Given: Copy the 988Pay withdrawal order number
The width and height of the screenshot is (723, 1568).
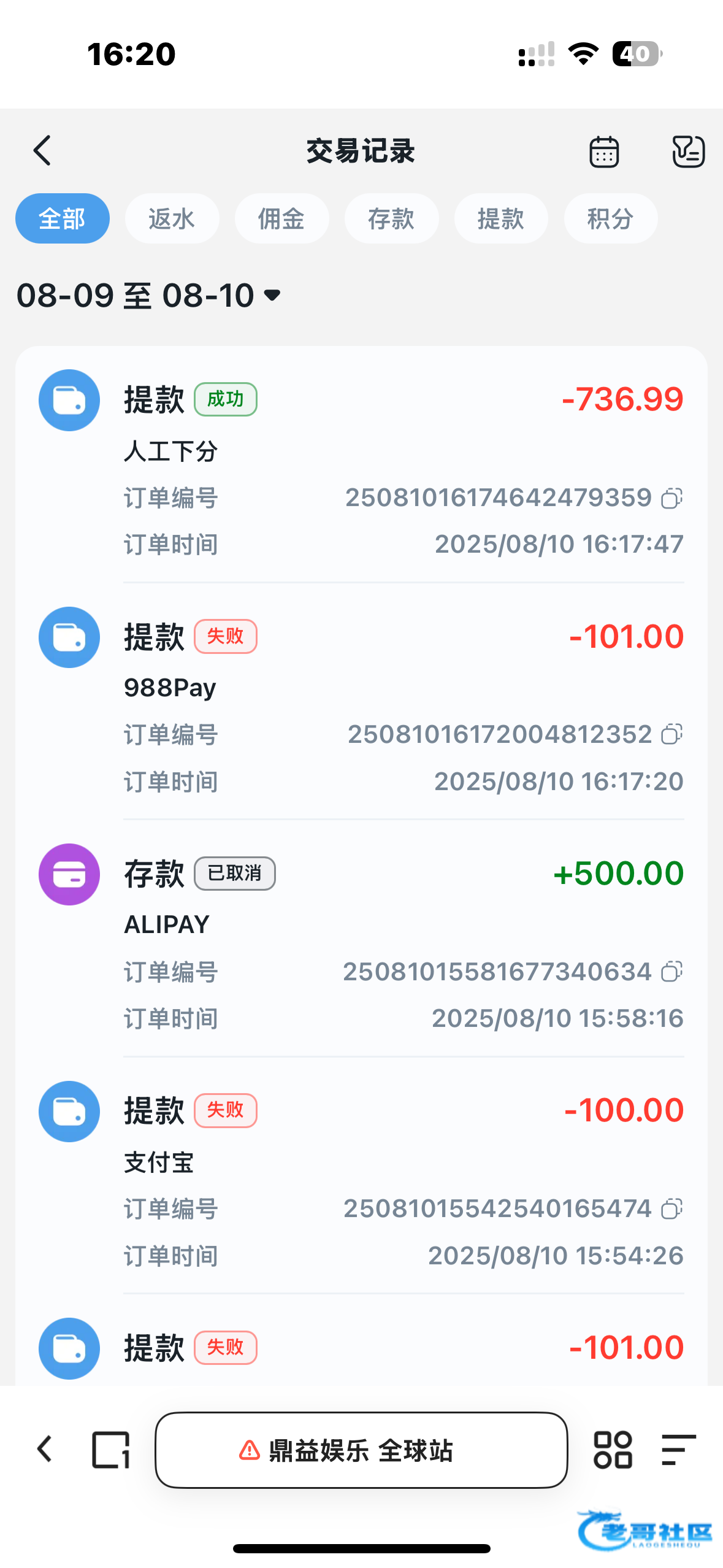Looking at the screenshot, I should click(671, 734).
